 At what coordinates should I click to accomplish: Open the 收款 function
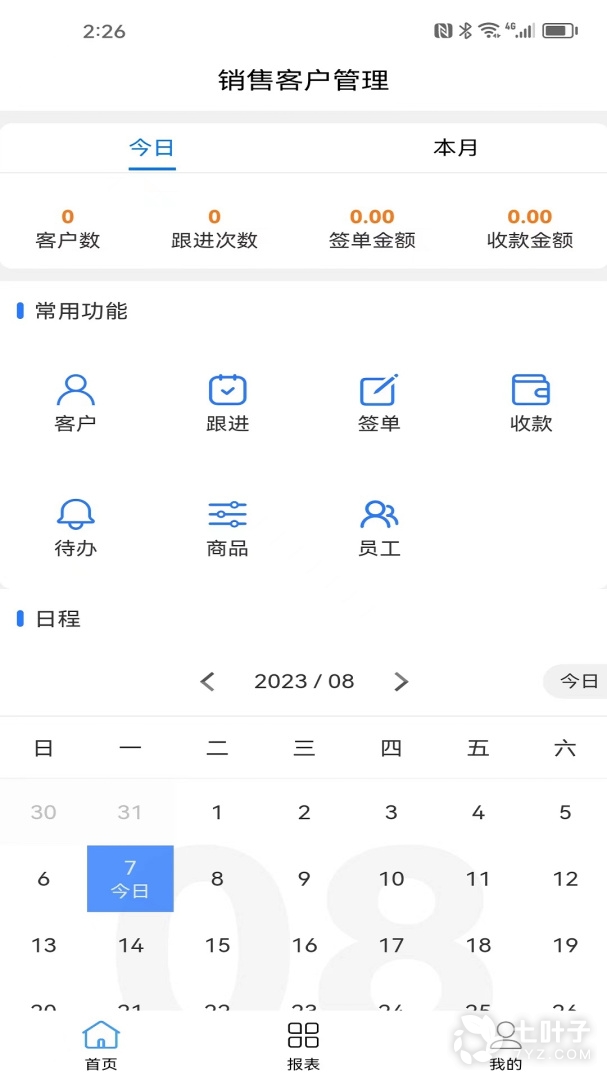tap(531, 401)
